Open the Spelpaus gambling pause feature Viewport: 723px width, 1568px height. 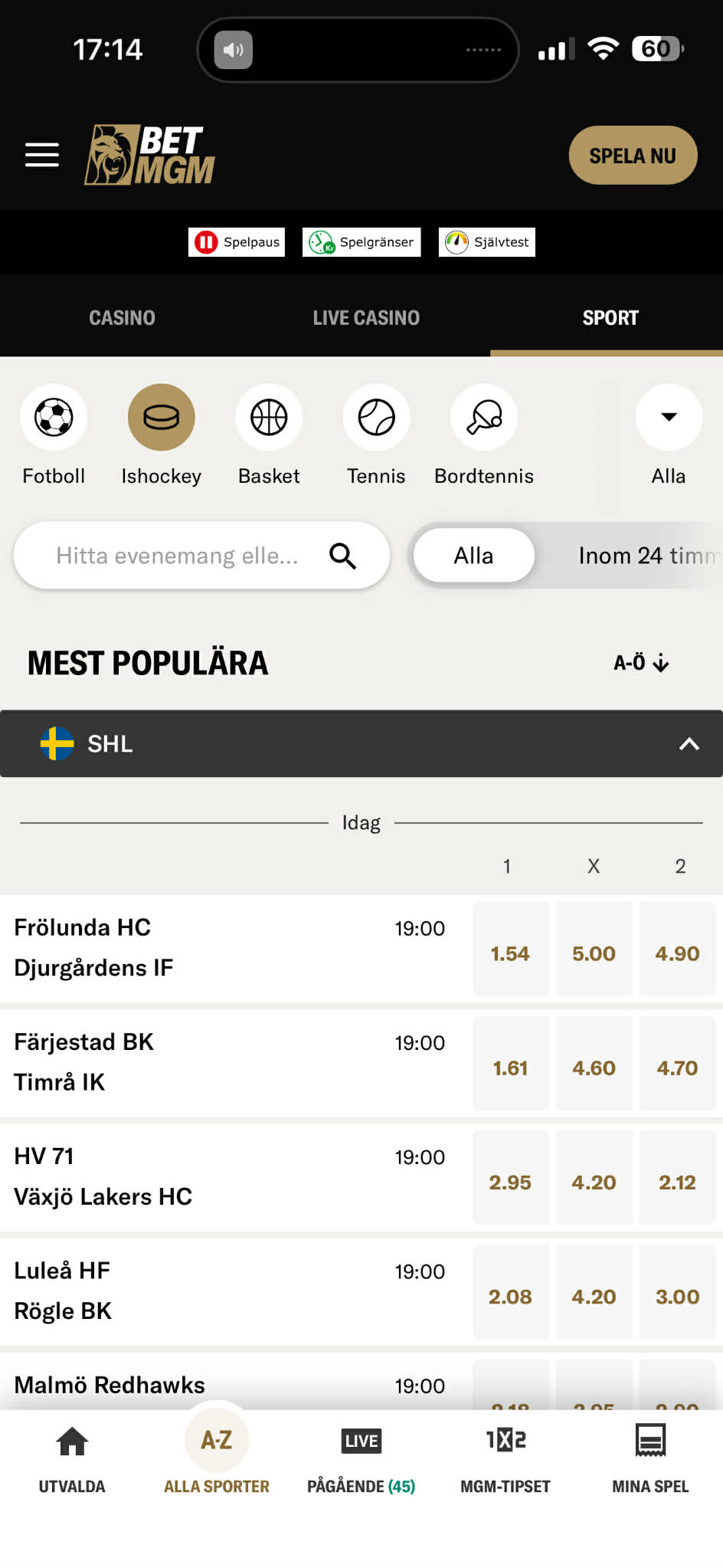click(x=236, y=241)
